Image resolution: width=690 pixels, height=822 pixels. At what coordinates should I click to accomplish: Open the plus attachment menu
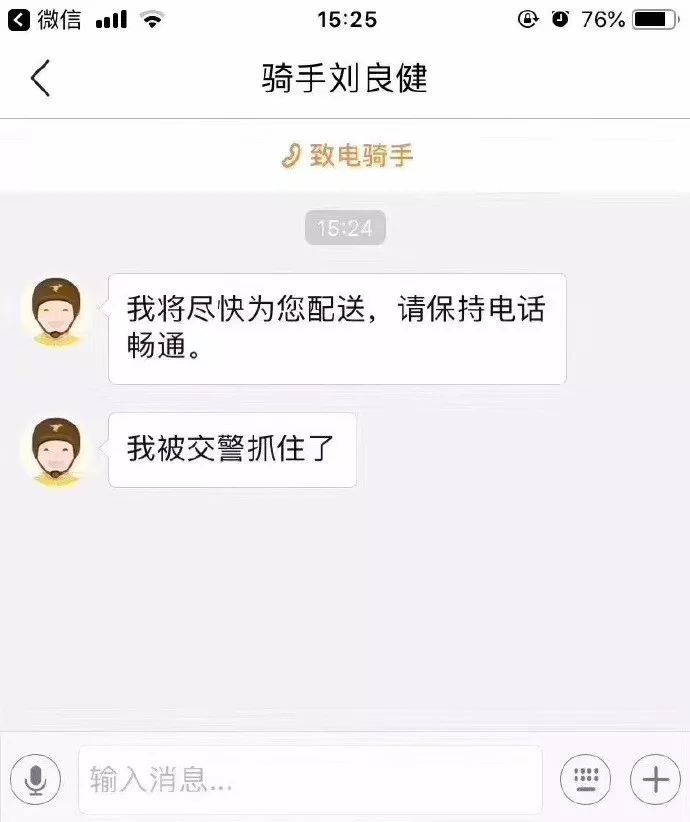click(x=655, y=779)
